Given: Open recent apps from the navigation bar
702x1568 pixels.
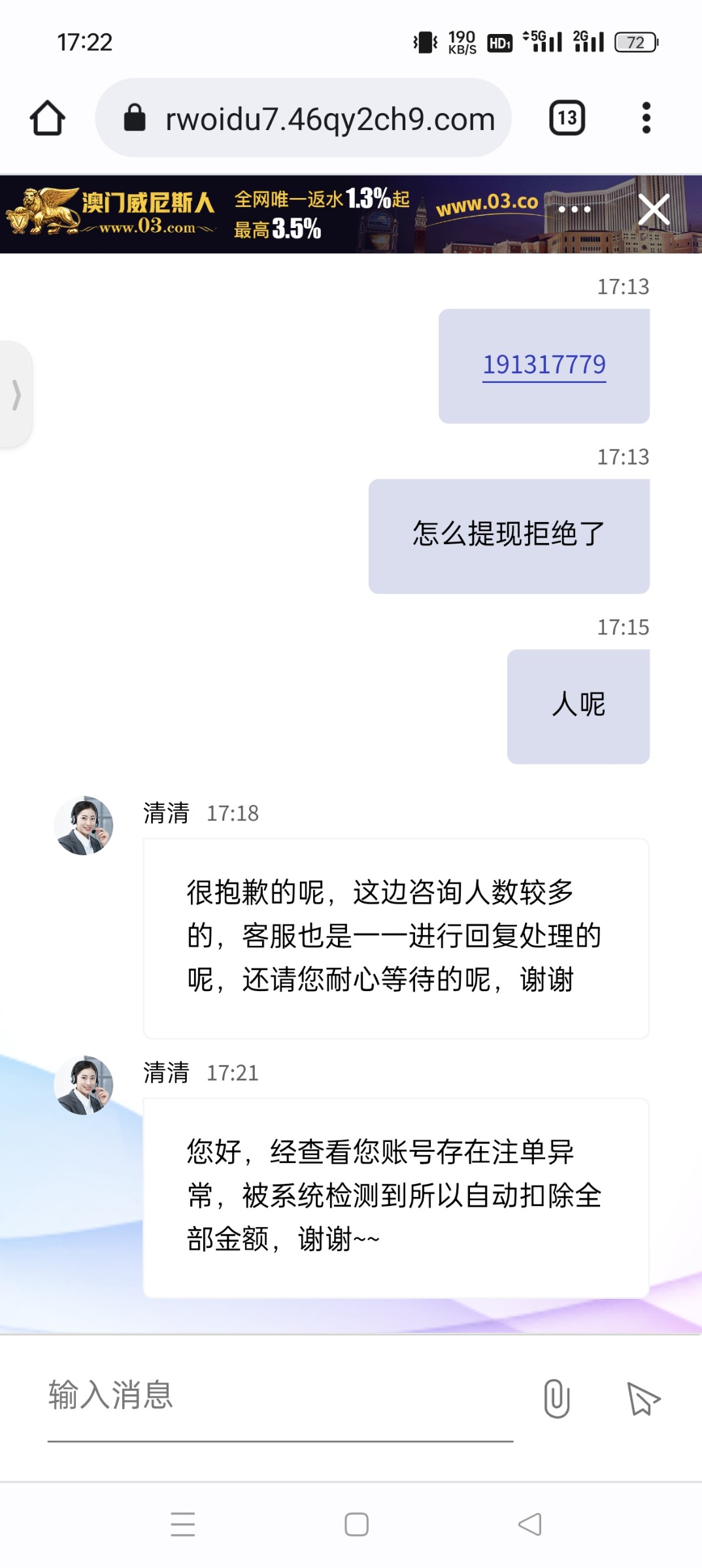Looking at the screenshot, I should [x=183, y=1524].
